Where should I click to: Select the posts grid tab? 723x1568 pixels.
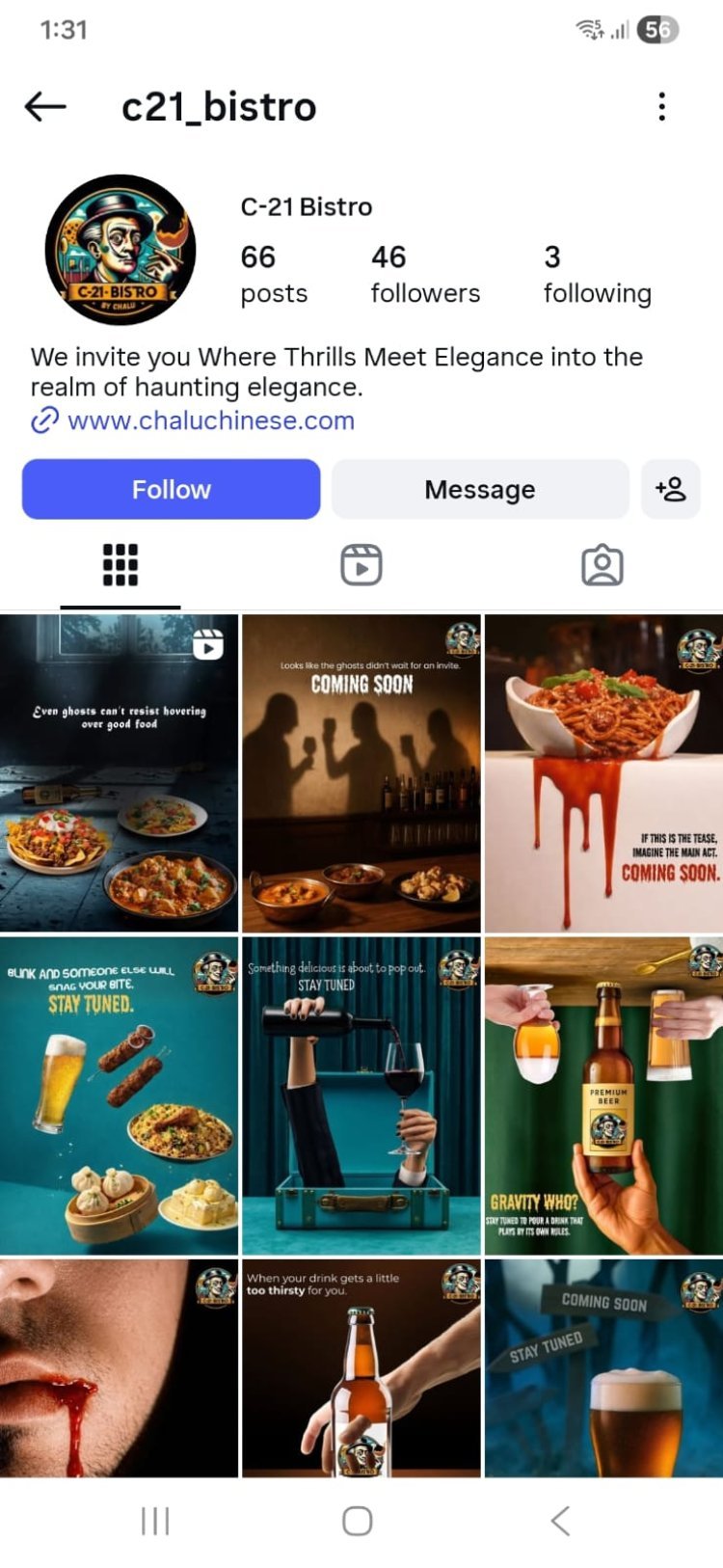[120, 565]
